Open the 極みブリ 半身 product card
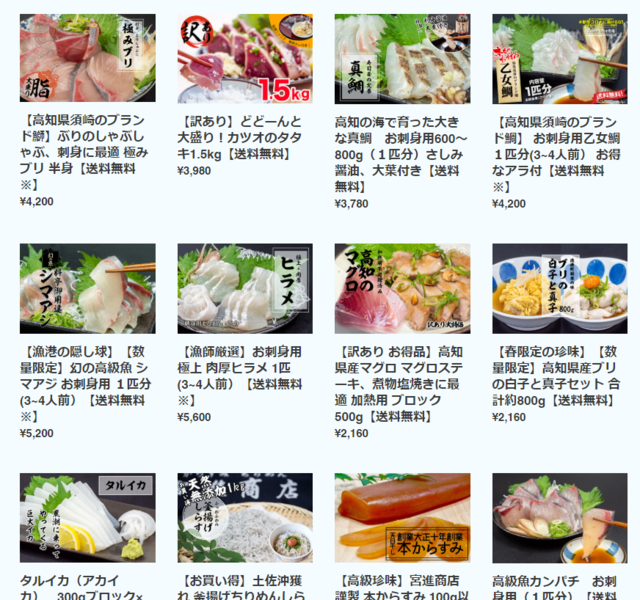The height and width of the screenshot is (600, 640). [x=87, y=58]
